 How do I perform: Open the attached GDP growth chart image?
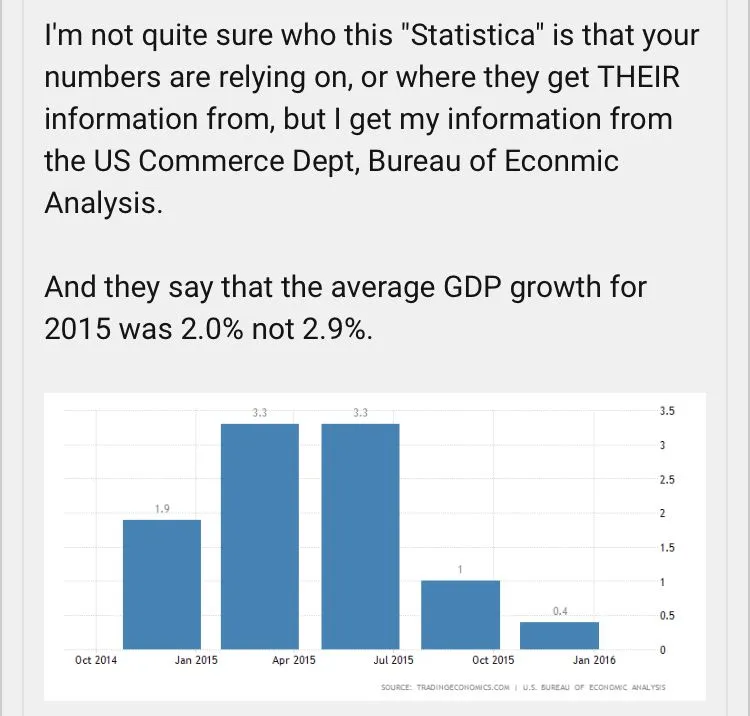pos(375,546)
